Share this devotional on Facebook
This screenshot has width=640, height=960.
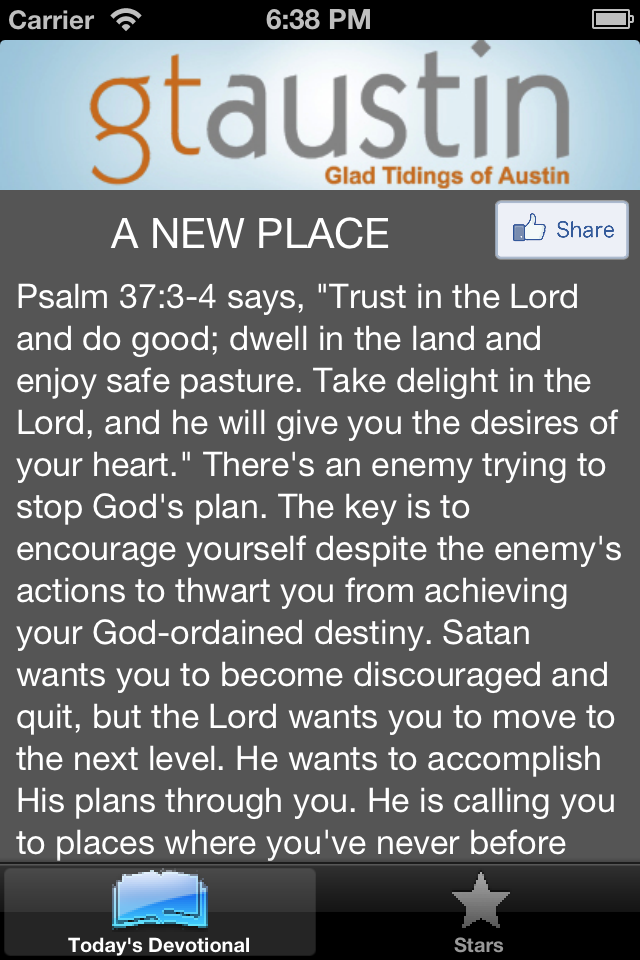pyautogui.click(x=562, y=230)
